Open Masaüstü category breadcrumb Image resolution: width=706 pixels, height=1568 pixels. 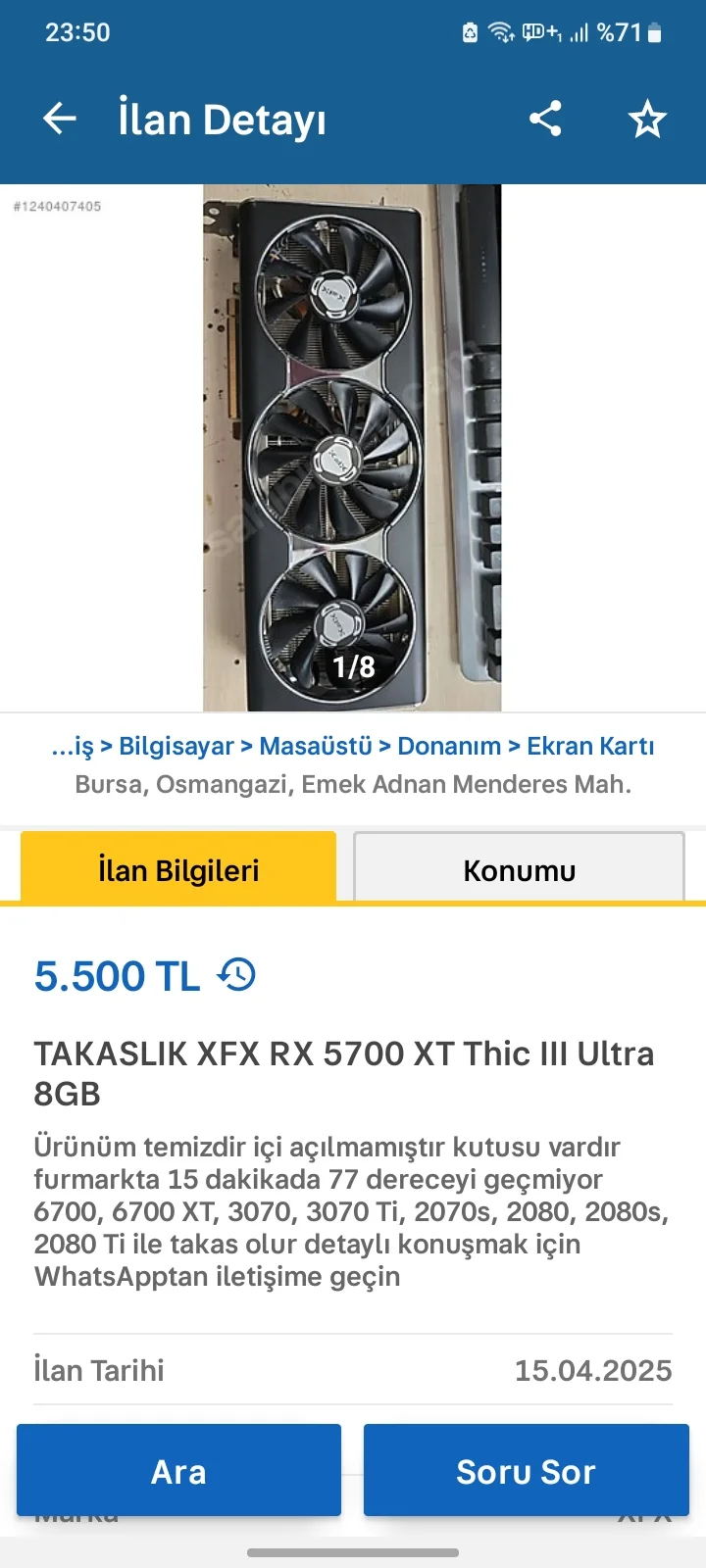tap(316, 746)
